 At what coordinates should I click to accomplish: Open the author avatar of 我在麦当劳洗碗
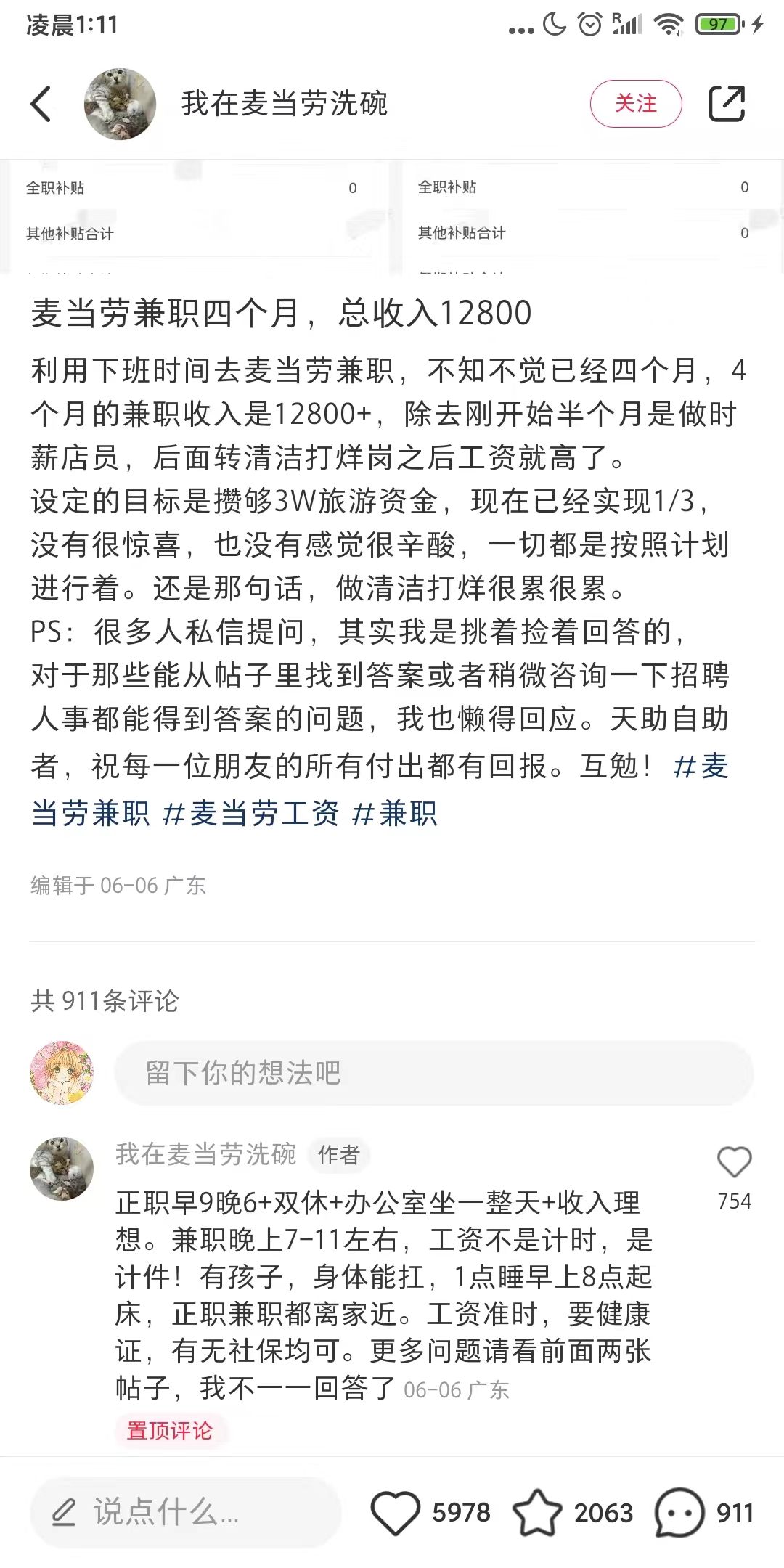[x=120, y=103]
